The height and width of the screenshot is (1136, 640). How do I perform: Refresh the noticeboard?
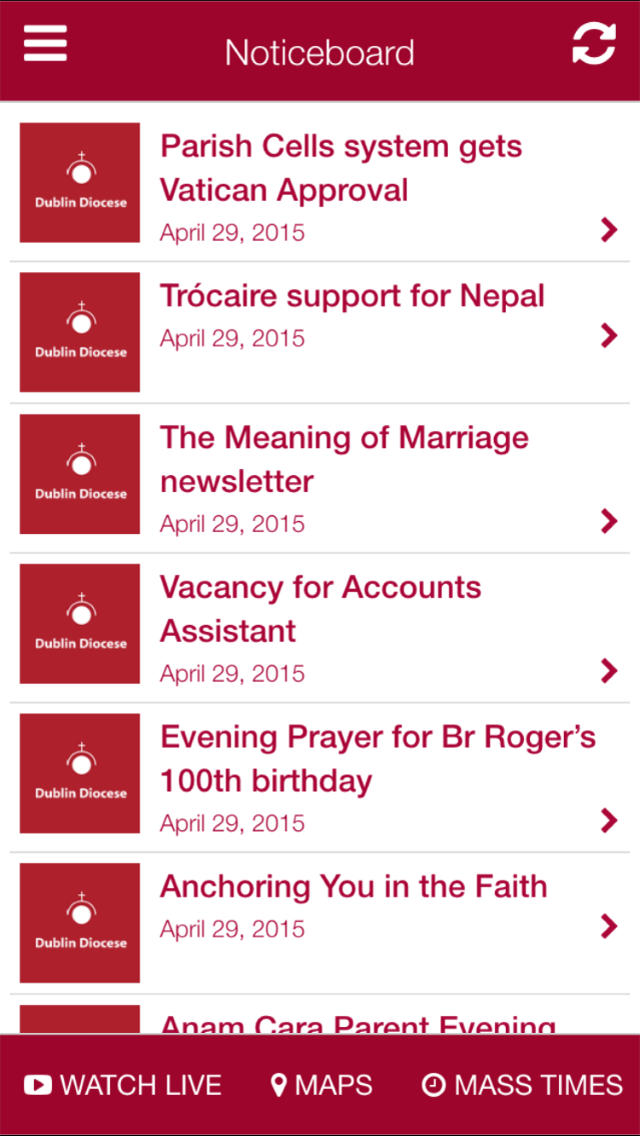[x=594, y=43]
